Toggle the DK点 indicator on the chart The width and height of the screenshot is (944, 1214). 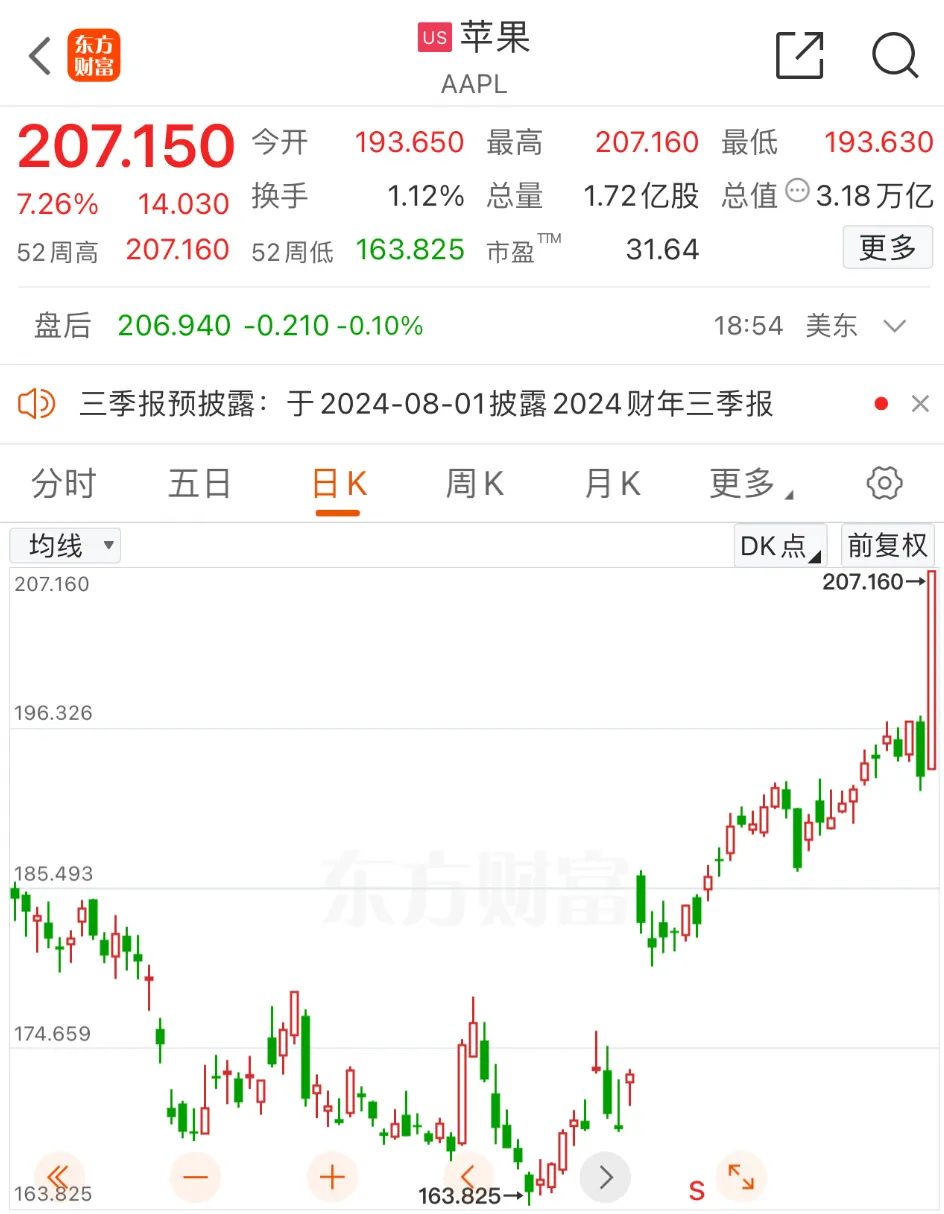pyautogui.click(x=779, y=545)
